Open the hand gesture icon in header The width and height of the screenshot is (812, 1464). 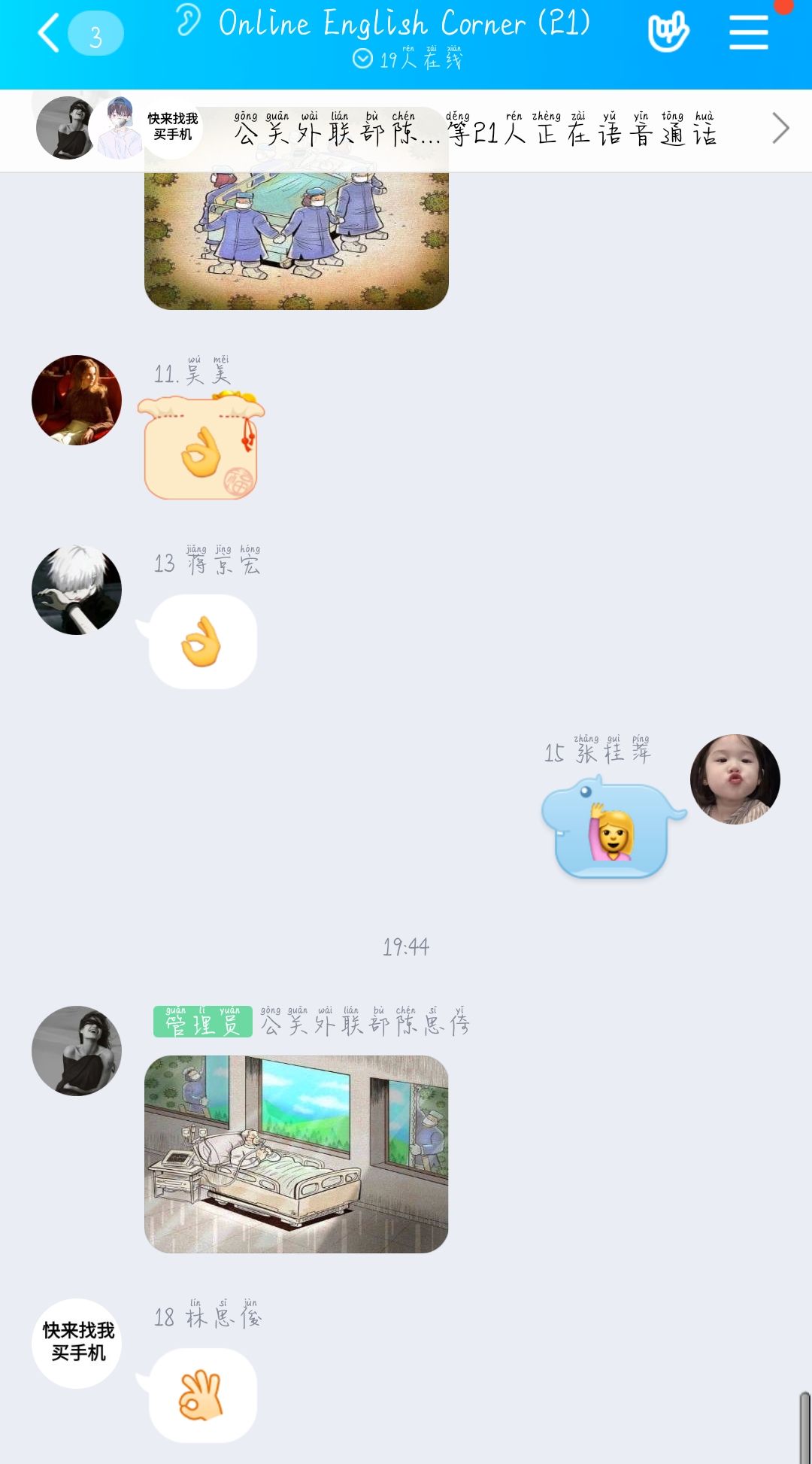point(668,32)
